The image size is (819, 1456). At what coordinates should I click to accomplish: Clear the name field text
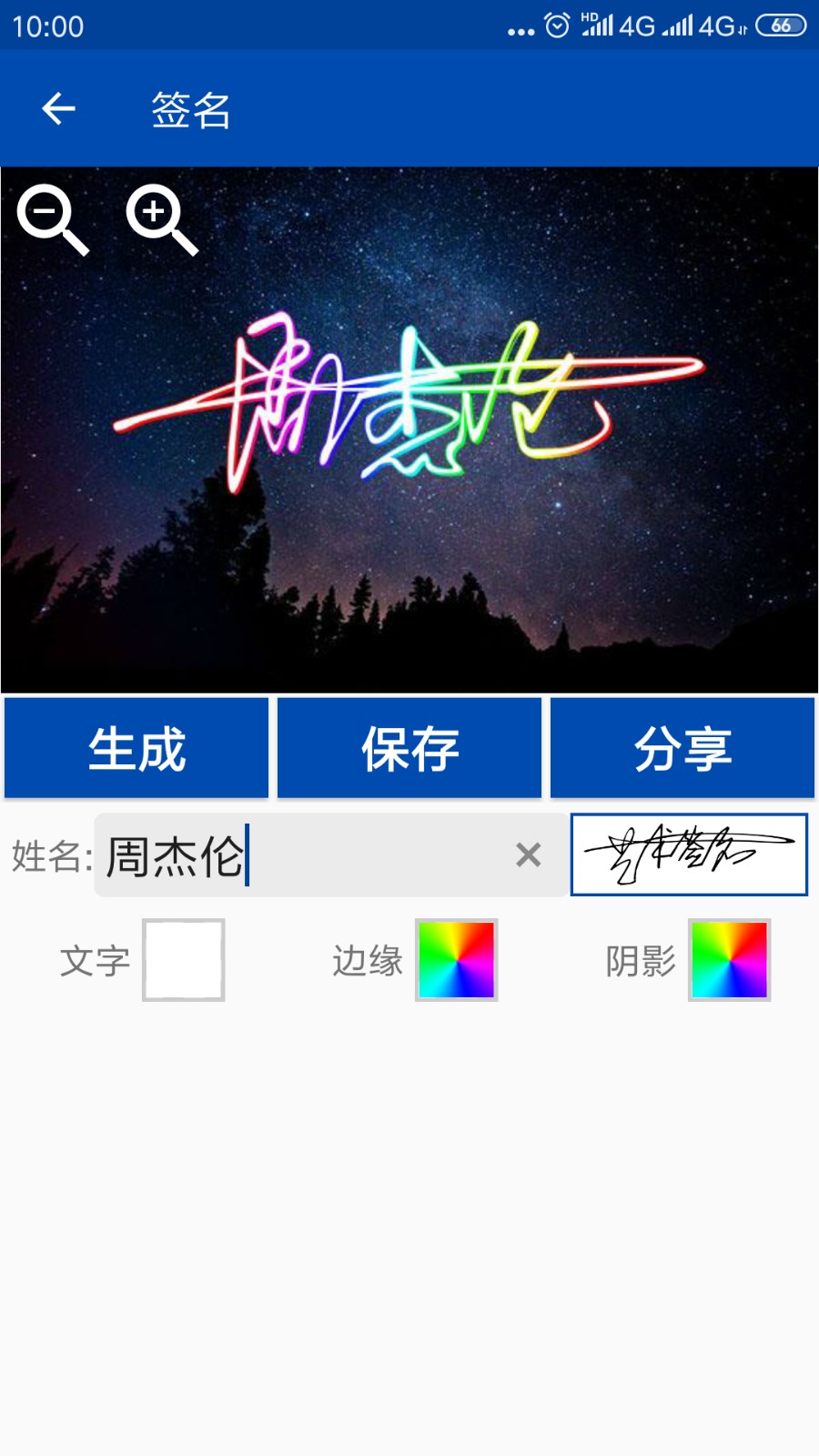(x=529, y=855)
